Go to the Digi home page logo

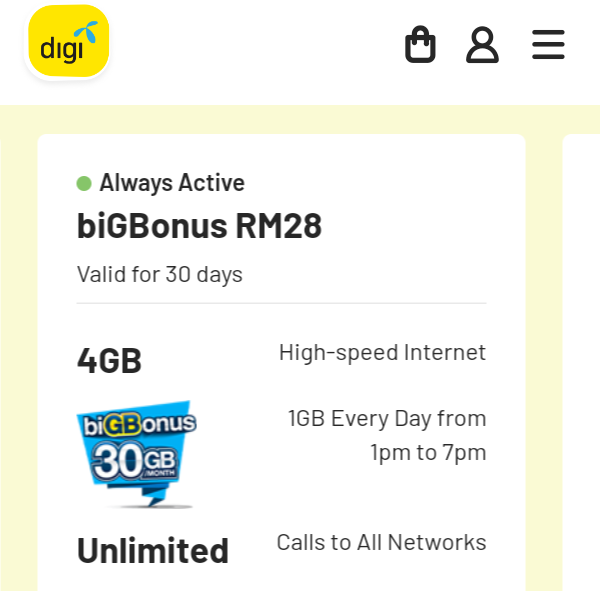pyautogui.click(x=68, y=44)
